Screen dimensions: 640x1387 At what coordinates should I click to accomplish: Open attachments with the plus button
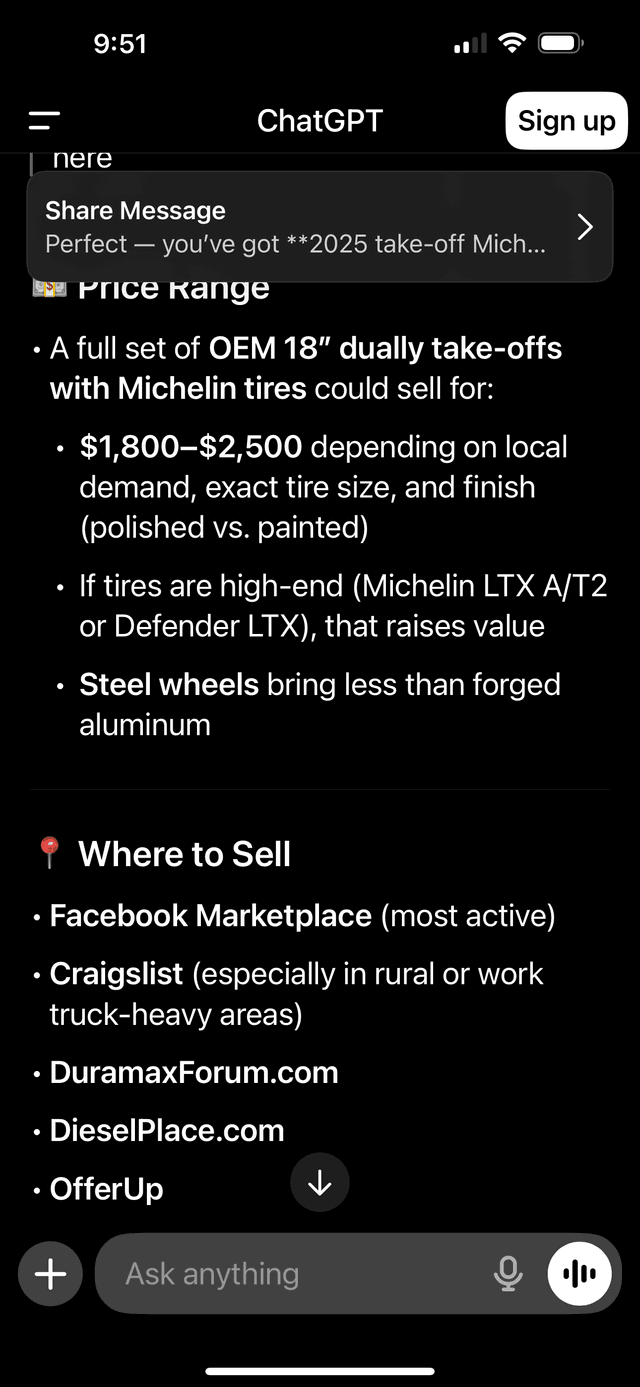(x=50, y=1274)
